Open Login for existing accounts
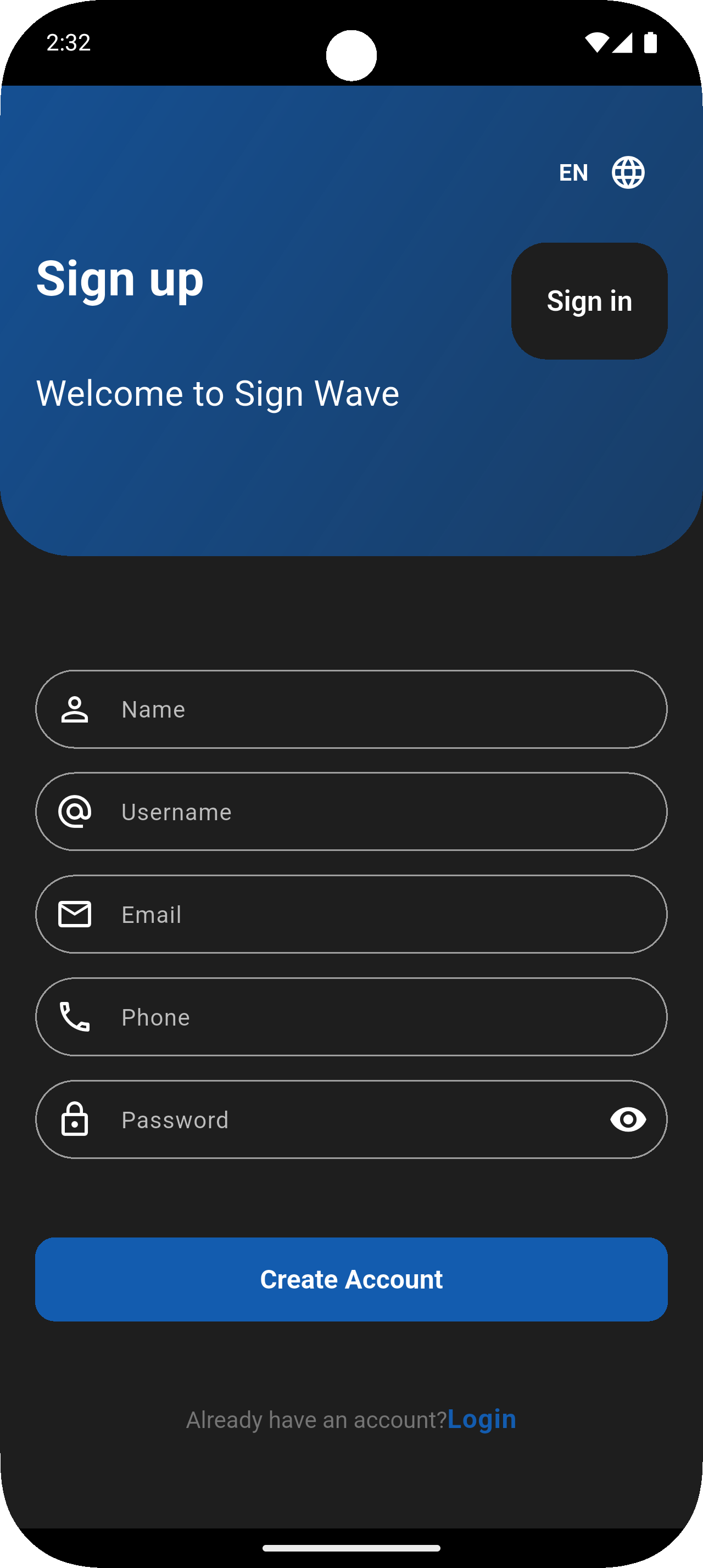The width and height of the screenshot is (703, 1568). pos(482,1418)
